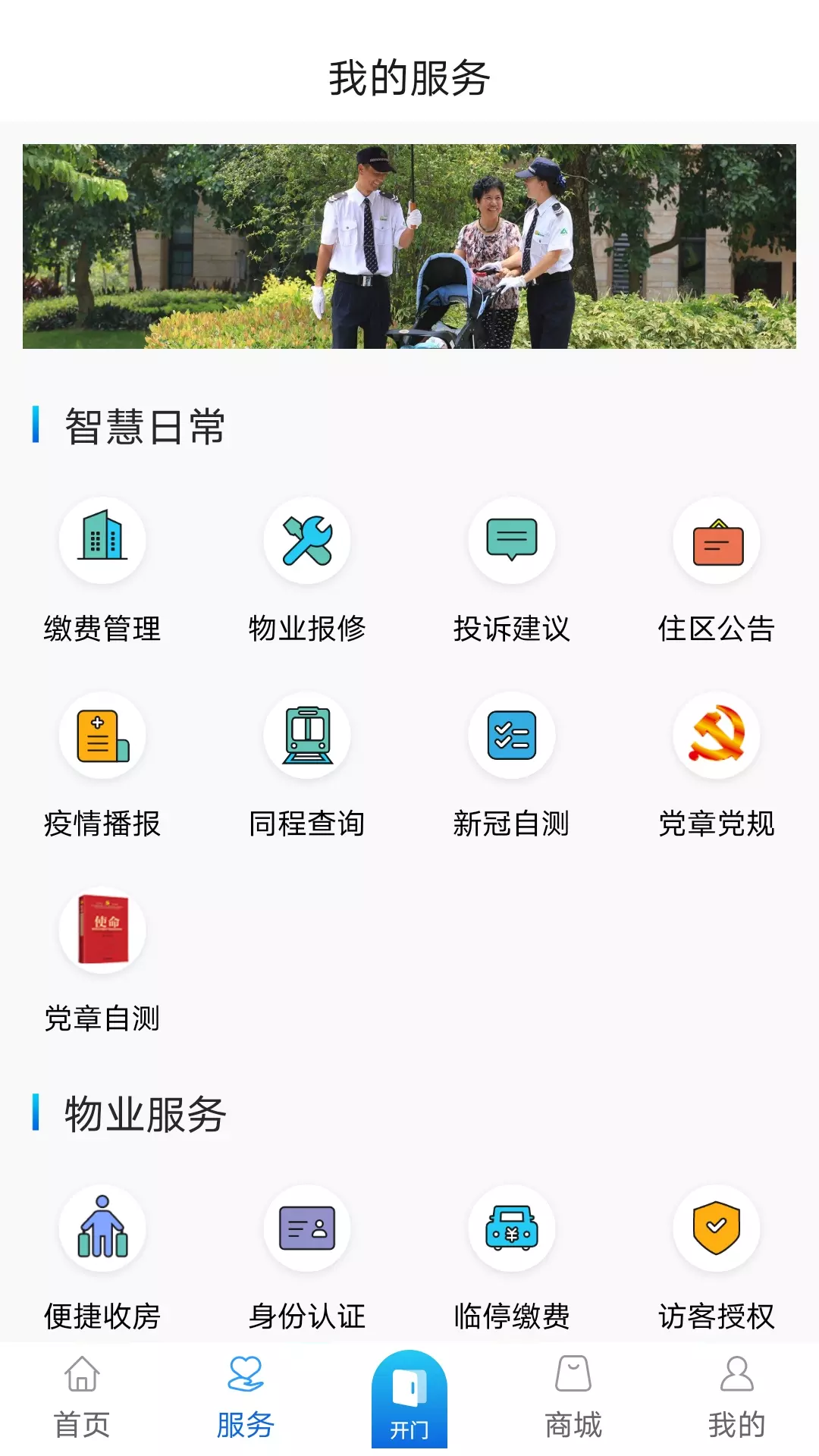Switch to the 商城 mall tab
The width and height of the screenshot is (819, 1456).
click(x=573, y=1398)
